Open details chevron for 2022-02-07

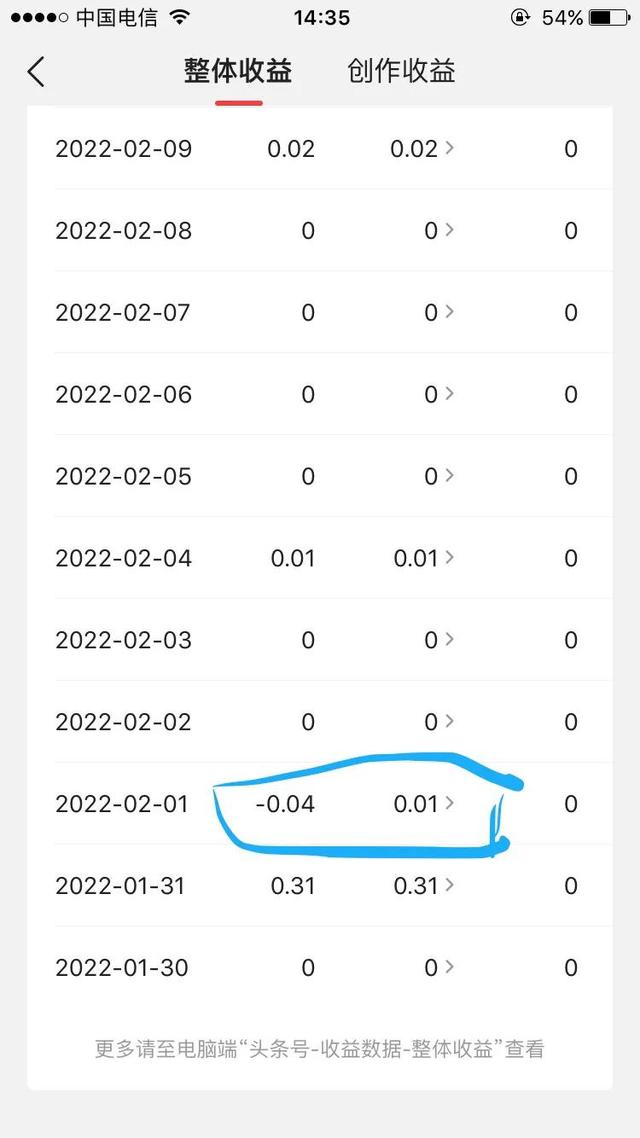pos(449,312)
